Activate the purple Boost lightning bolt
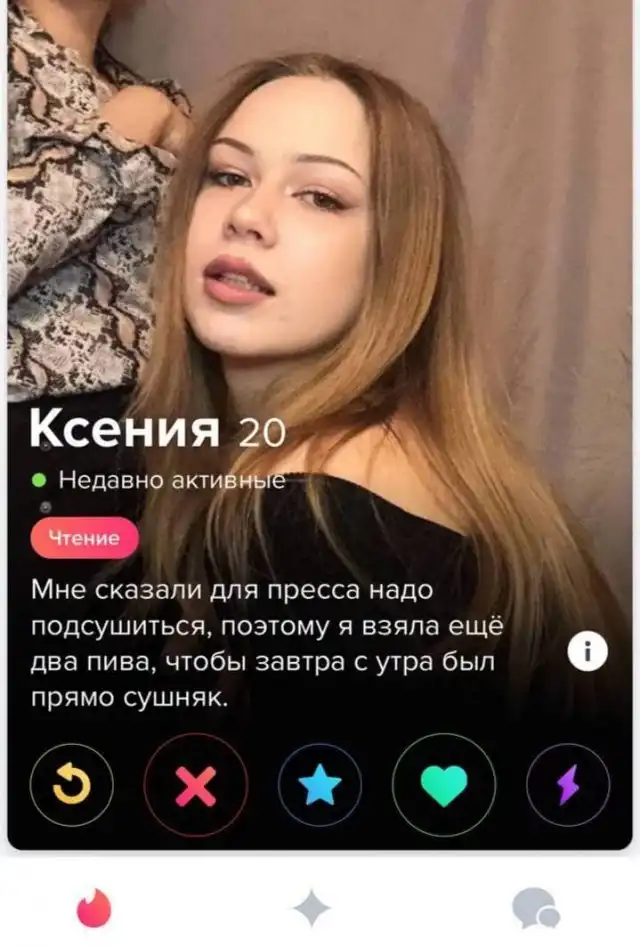 (567, 785)
